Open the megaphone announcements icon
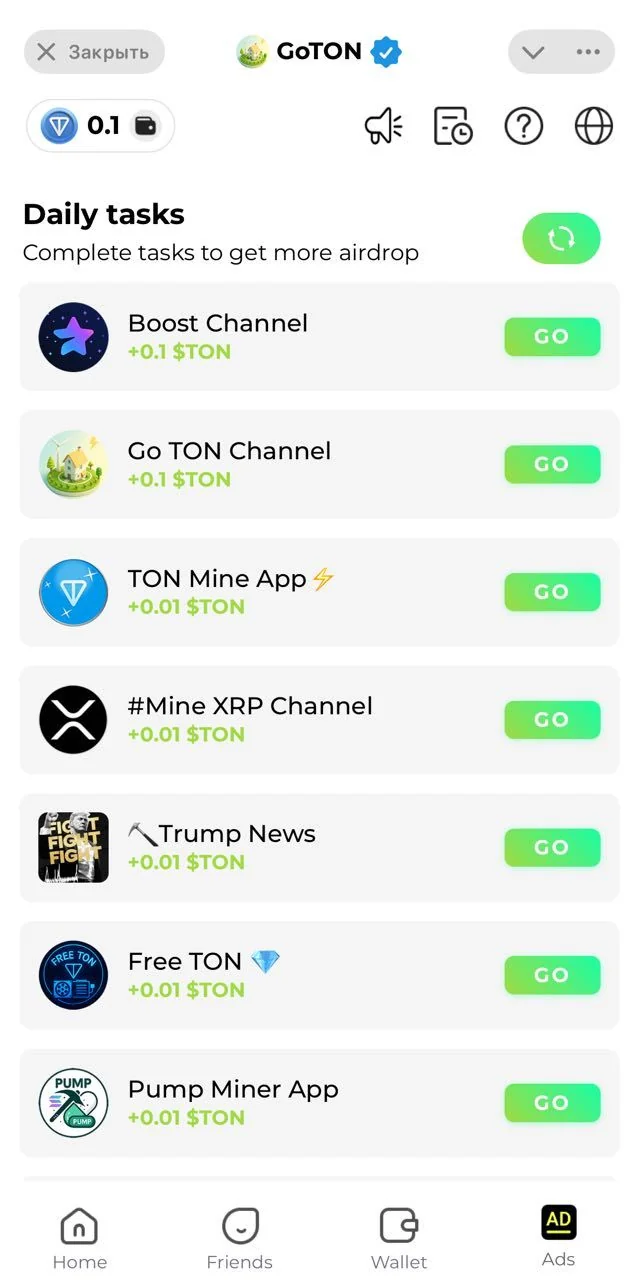Image resolution: width=639 pixels, height=1280 pixels. (x=383, y=127)
